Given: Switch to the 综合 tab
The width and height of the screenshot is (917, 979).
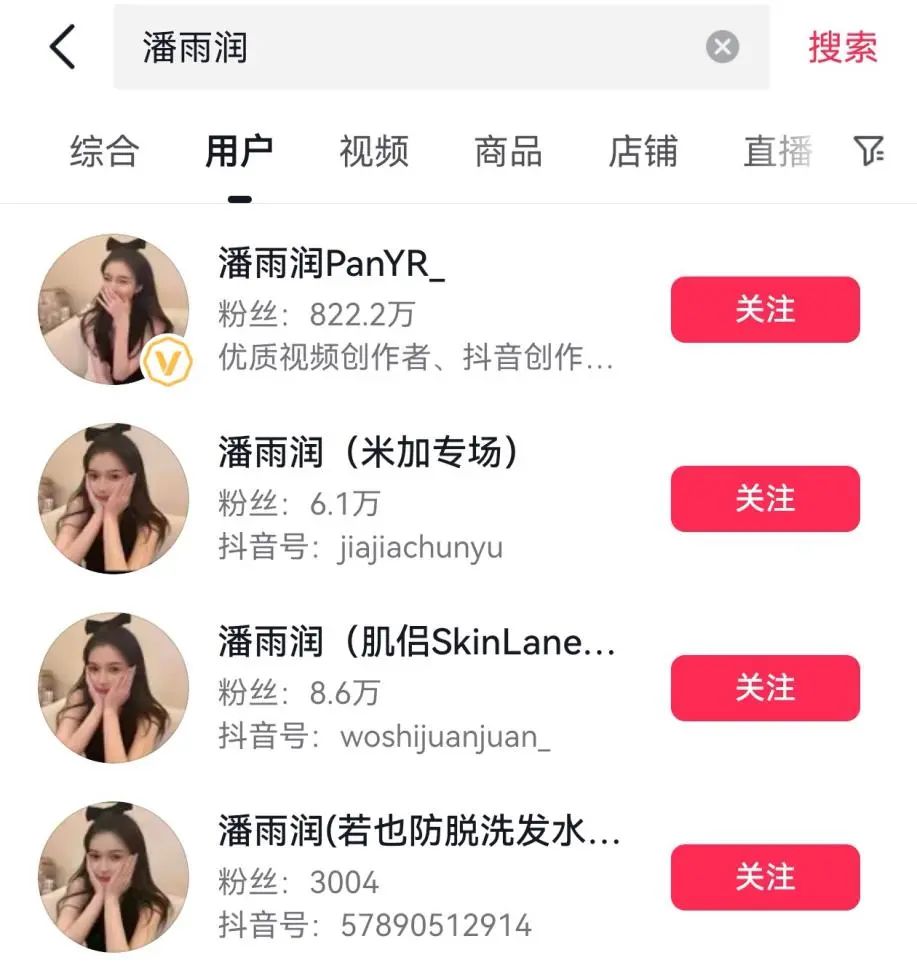Looking at the screenshot, I should (x=104, y=151).
